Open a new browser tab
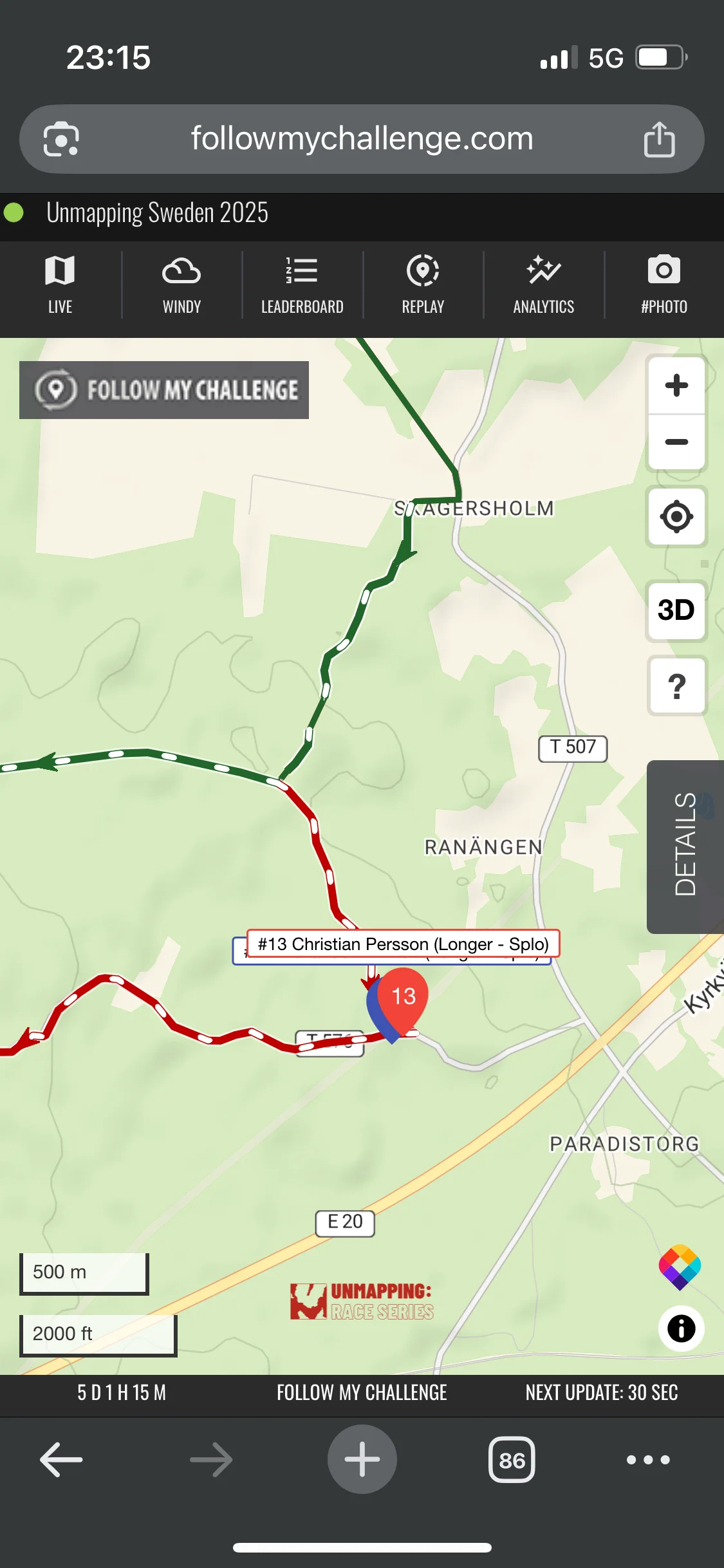The image size is (724, 1568). 362,1459
